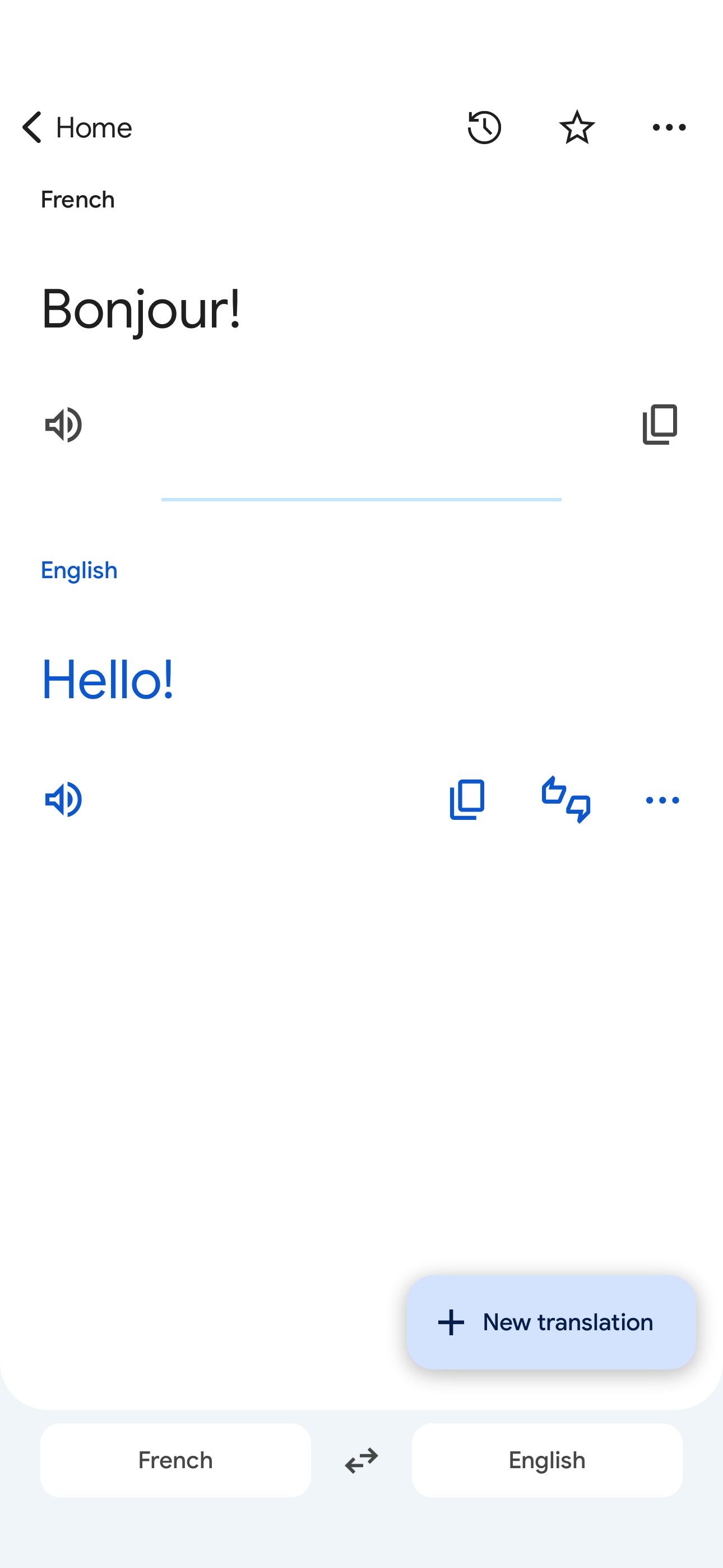Open more options for the translation
The width and height of the screenshot is (723, 1568).
point(662,799)
